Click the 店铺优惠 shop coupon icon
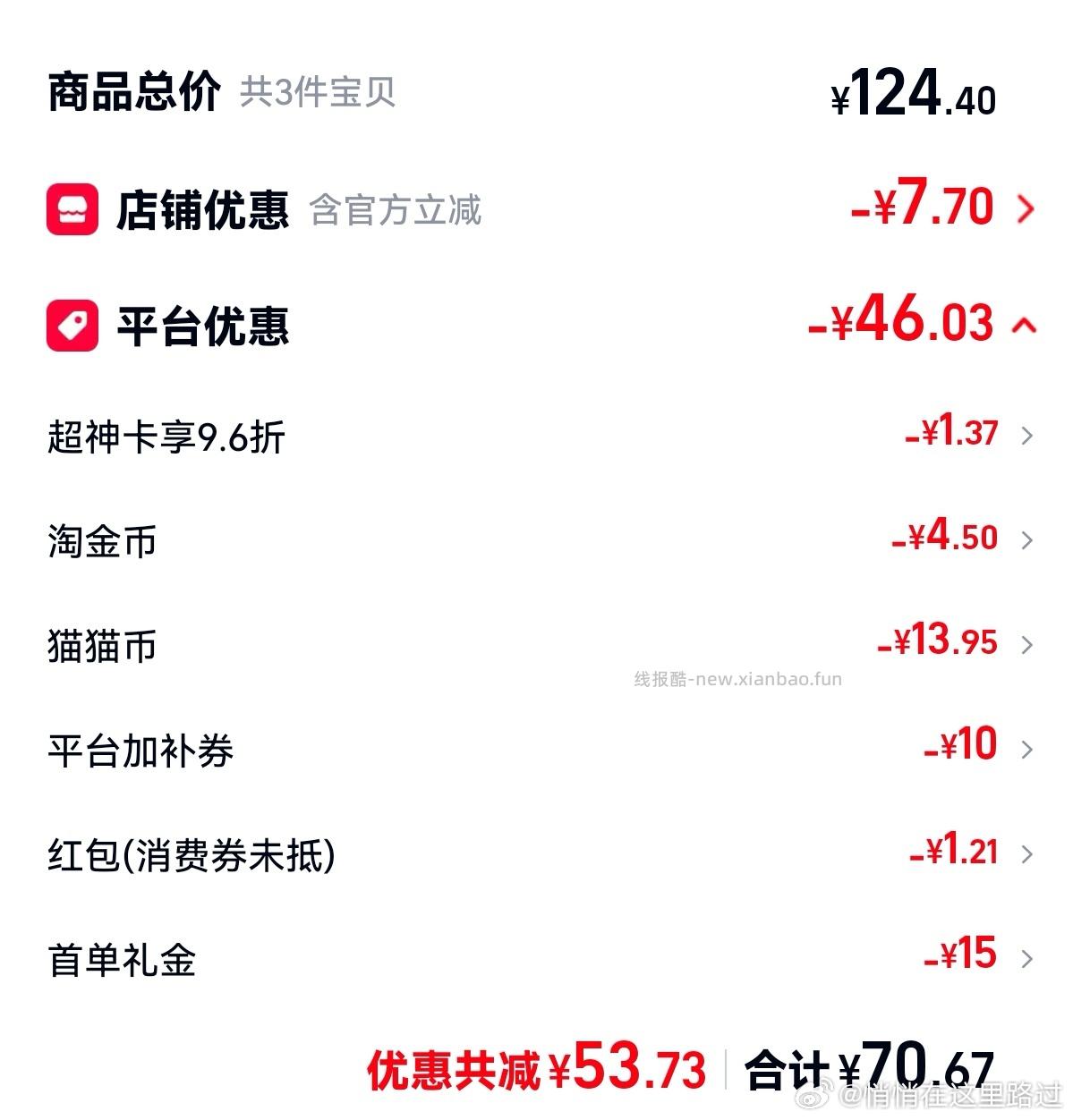 pos(72,208)
